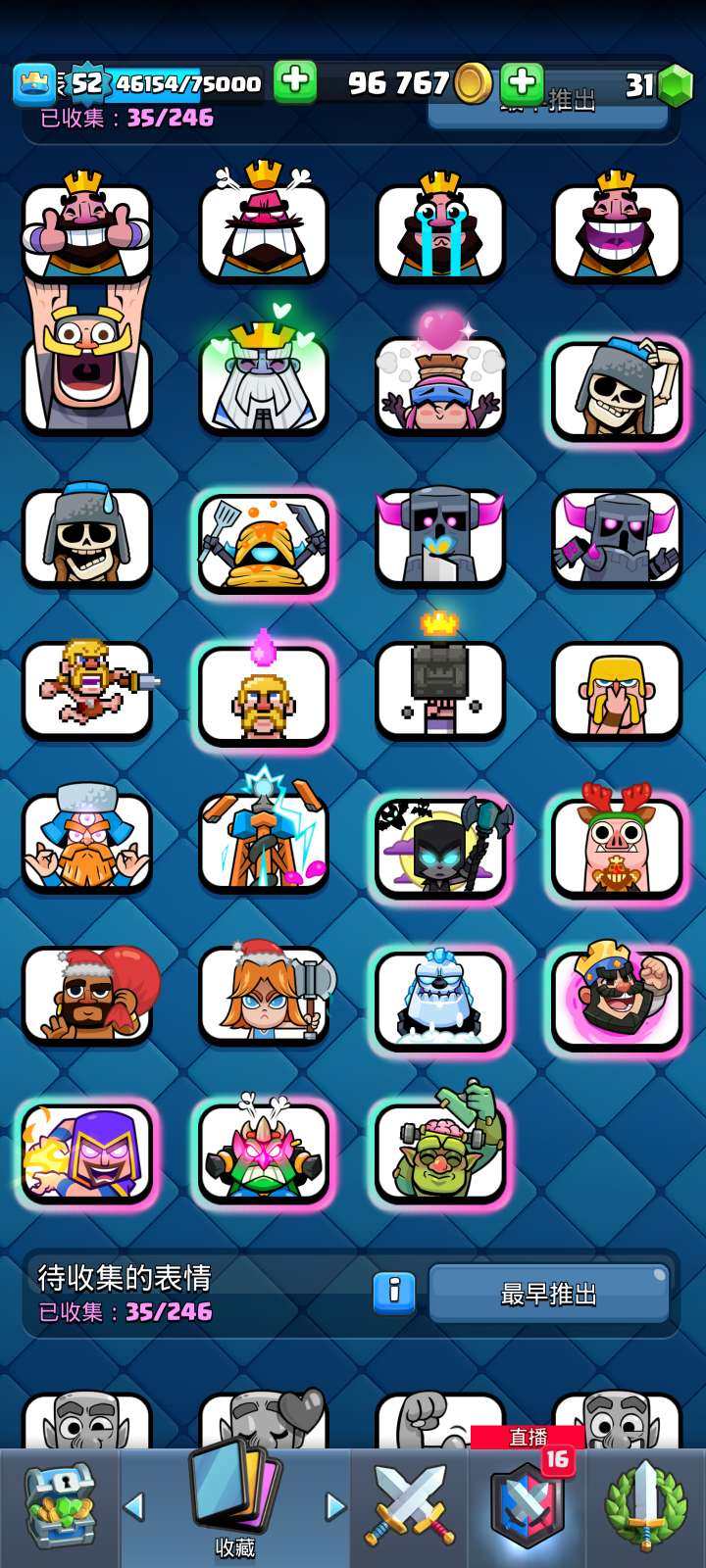Tap the green plus next to experience
Screen dimensions: 706x1568
pos(294,82)
